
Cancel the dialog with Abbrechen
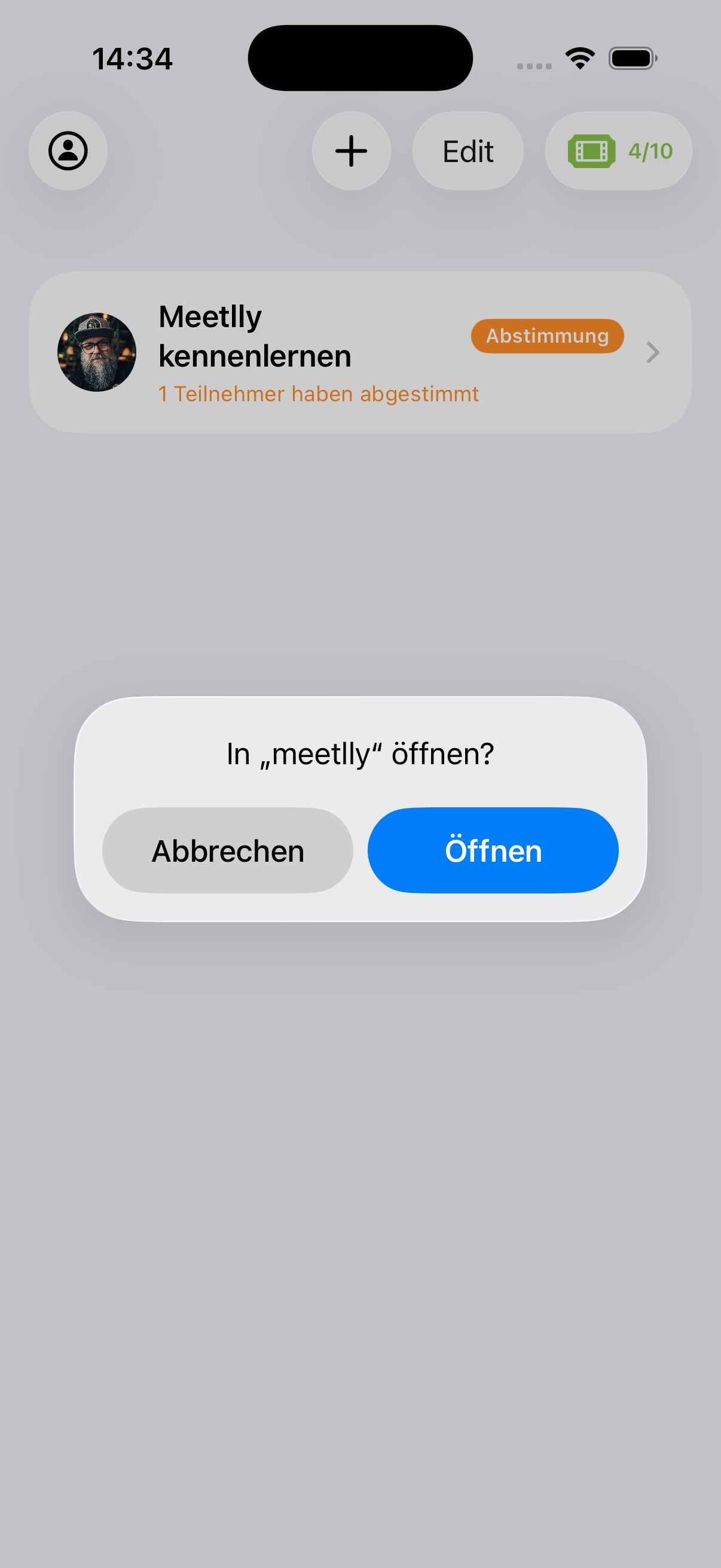[228, 850]
